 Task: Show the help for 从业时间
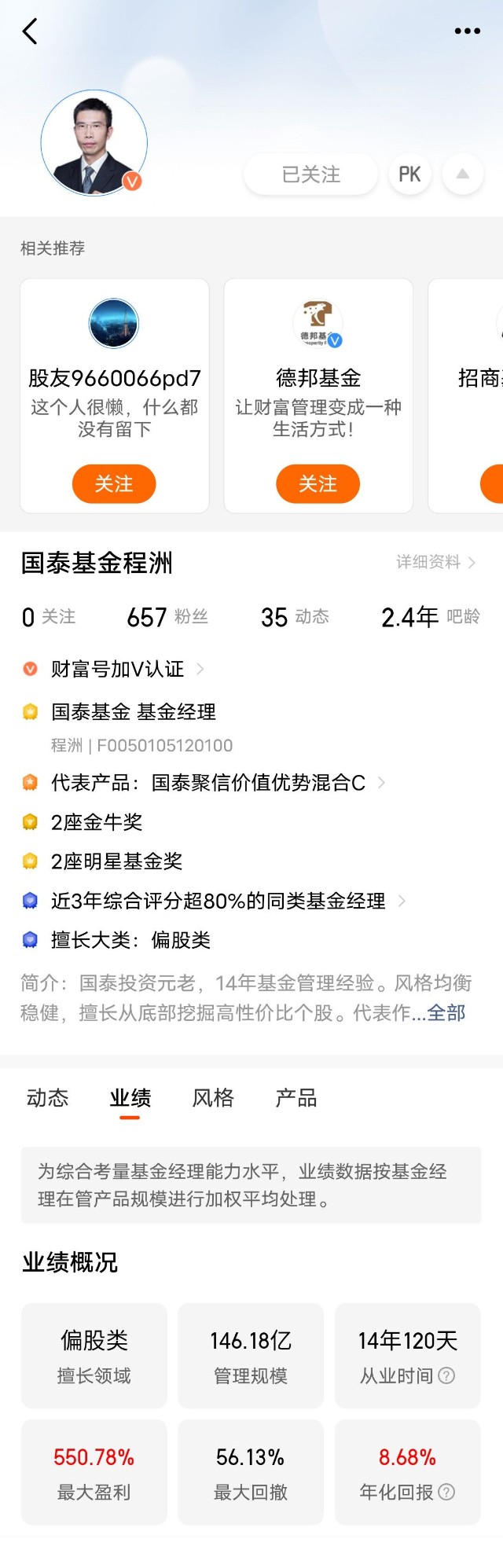446,1375
